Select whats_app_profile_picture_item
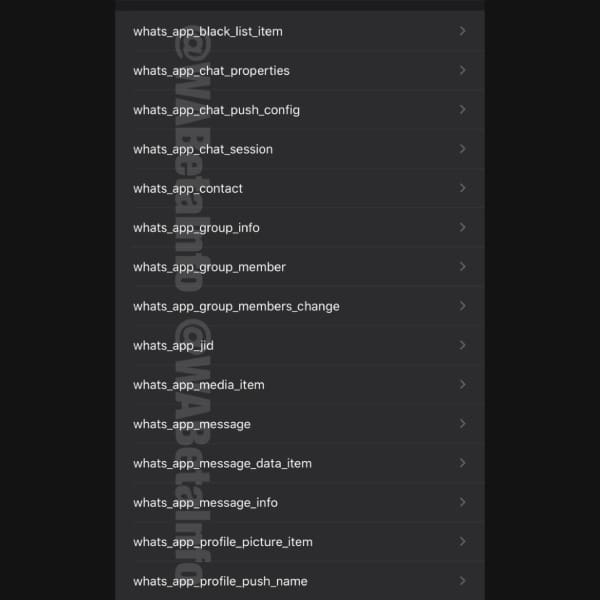The height and width of the screenshot is (600, 600). tap(298, 542)
